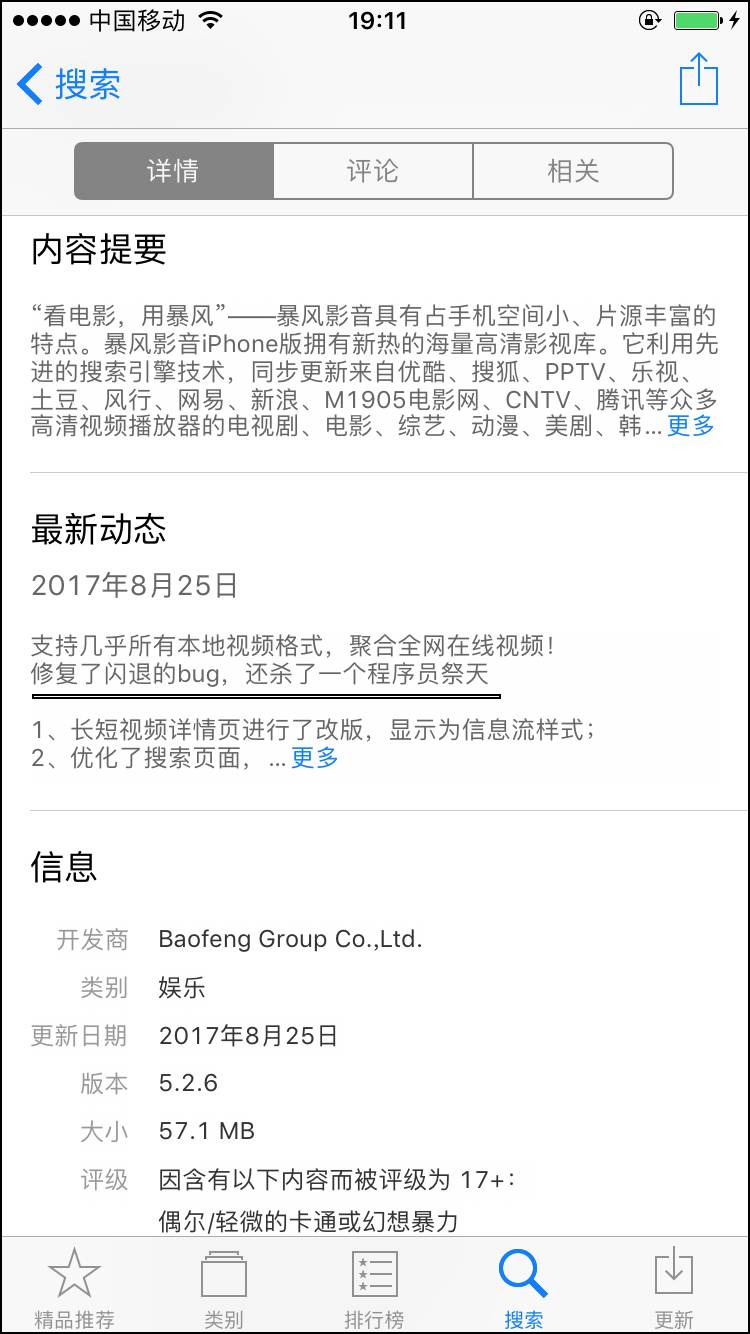Screen dimensions: 750x1334
Task: Switch to the 相关 segment
Action: [x=573, y=171]
